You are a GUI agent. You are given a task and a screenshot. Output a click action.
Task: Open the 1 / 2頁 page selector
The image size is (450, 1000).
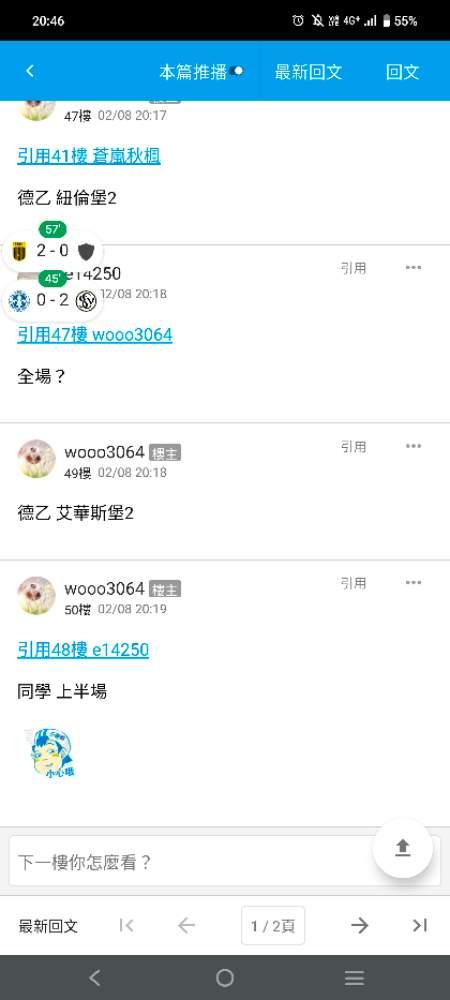point(273,925)
